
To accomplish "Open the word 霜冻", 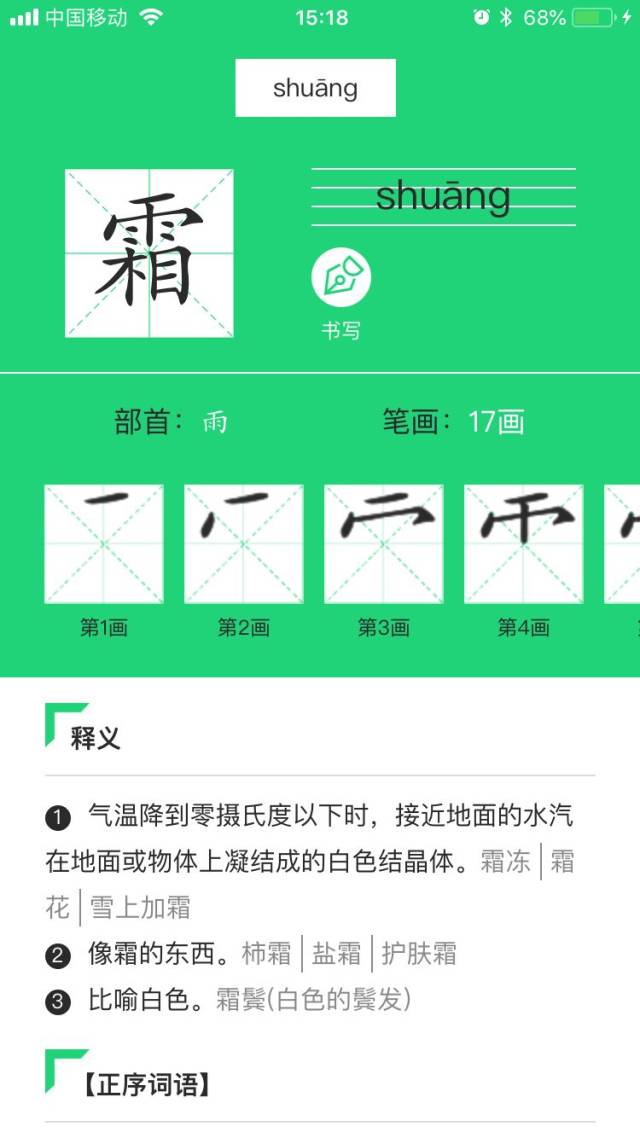I will coord(506,862).
